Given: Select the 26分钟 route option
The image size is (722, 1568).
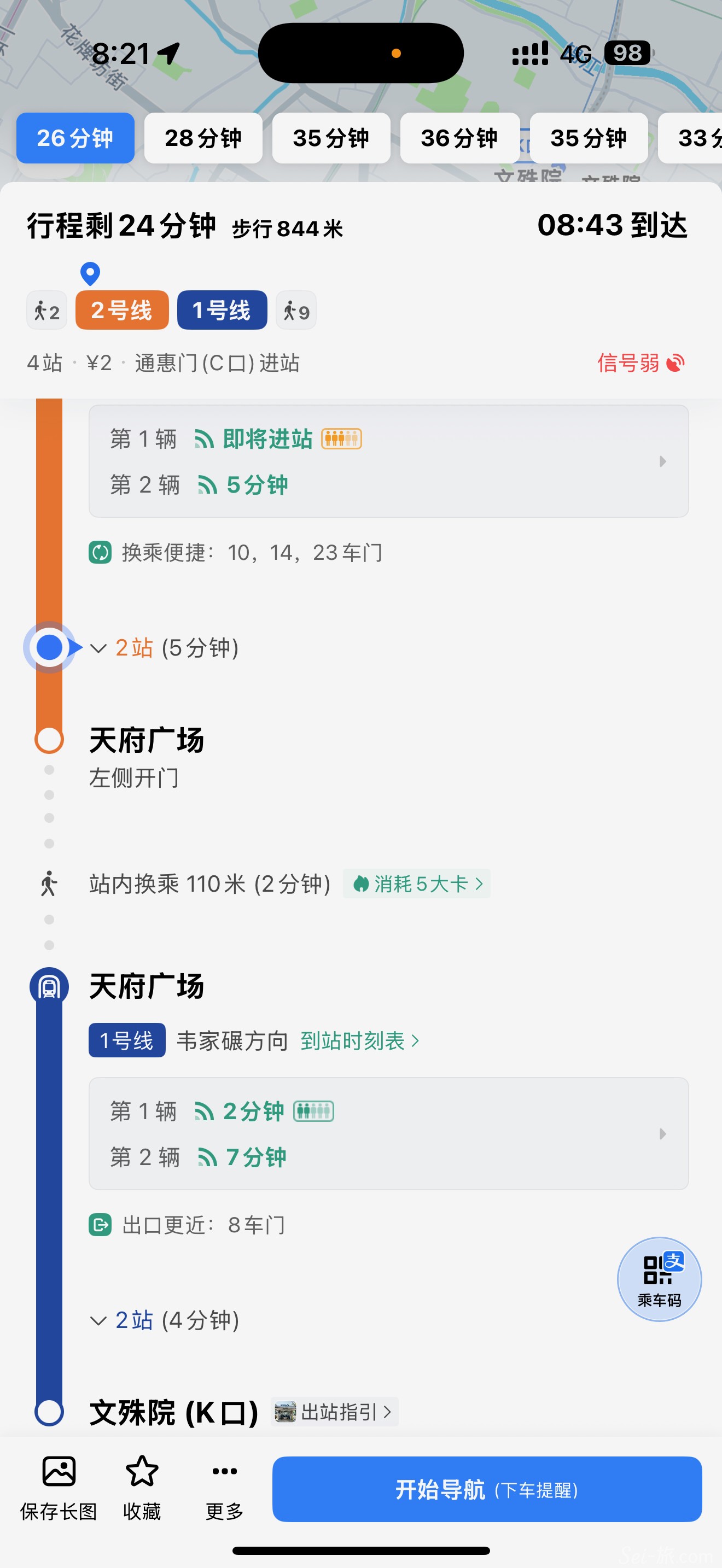Looking at the screenshot, I should (x=75, y=138).
